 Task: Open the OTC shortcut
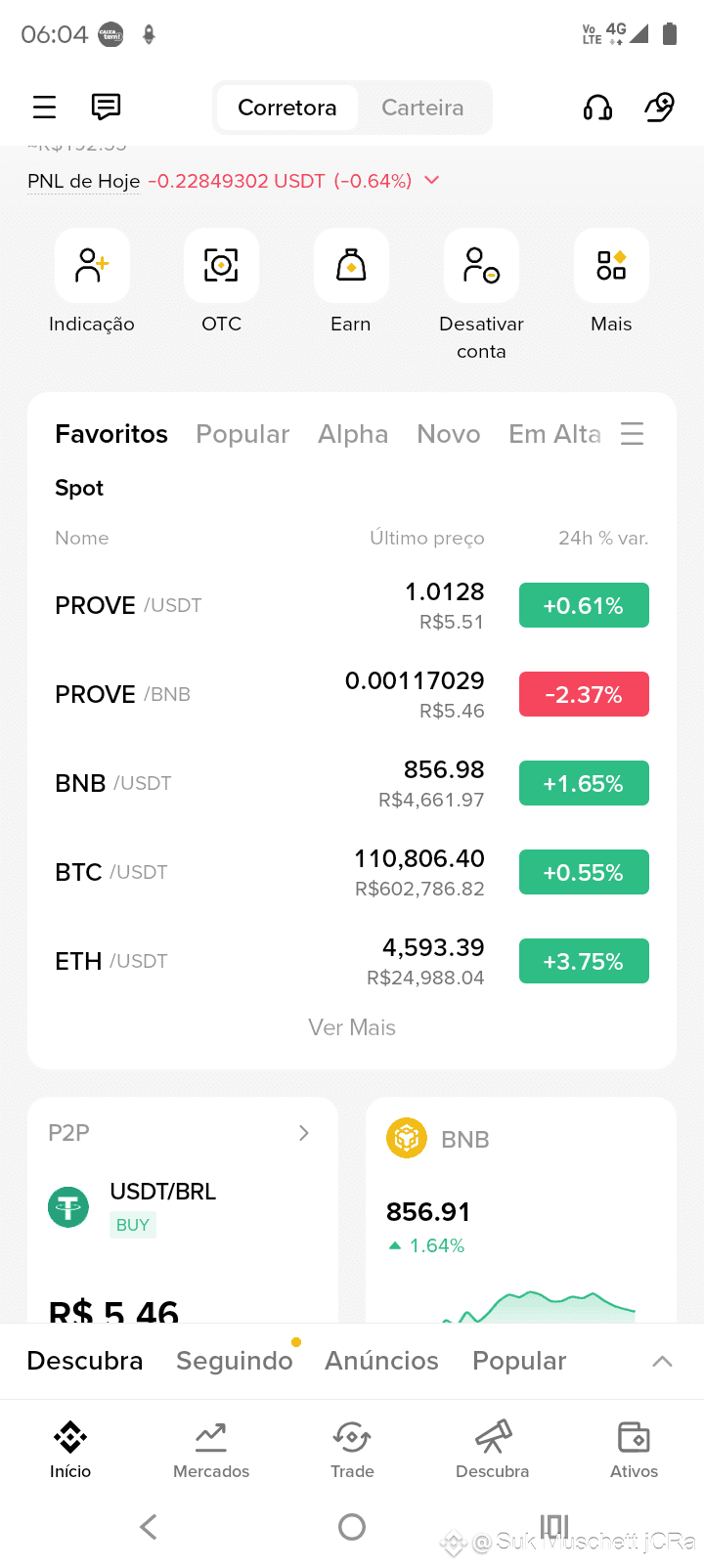(x=222, y=283)
